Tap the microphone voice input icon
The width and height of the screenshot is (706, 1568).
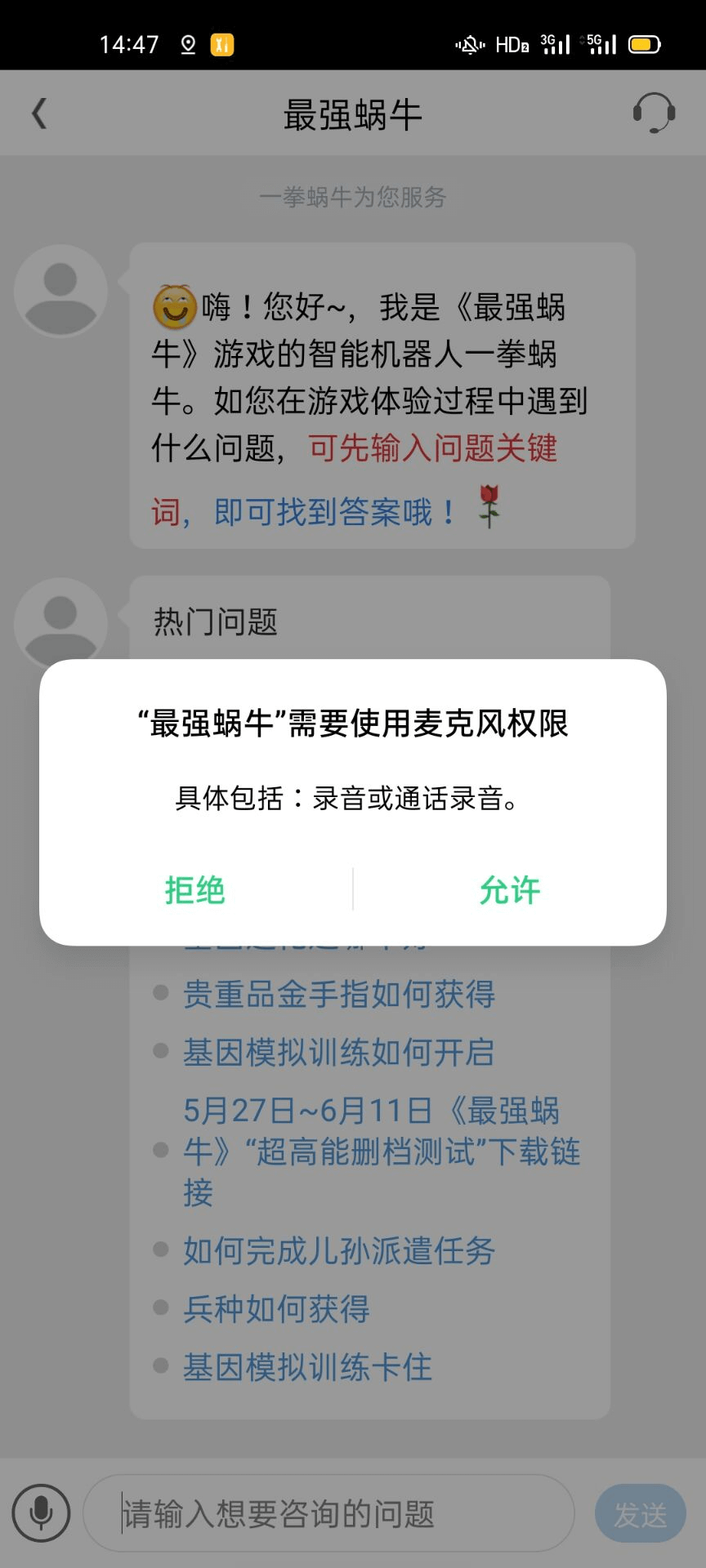click(41, 1513)
